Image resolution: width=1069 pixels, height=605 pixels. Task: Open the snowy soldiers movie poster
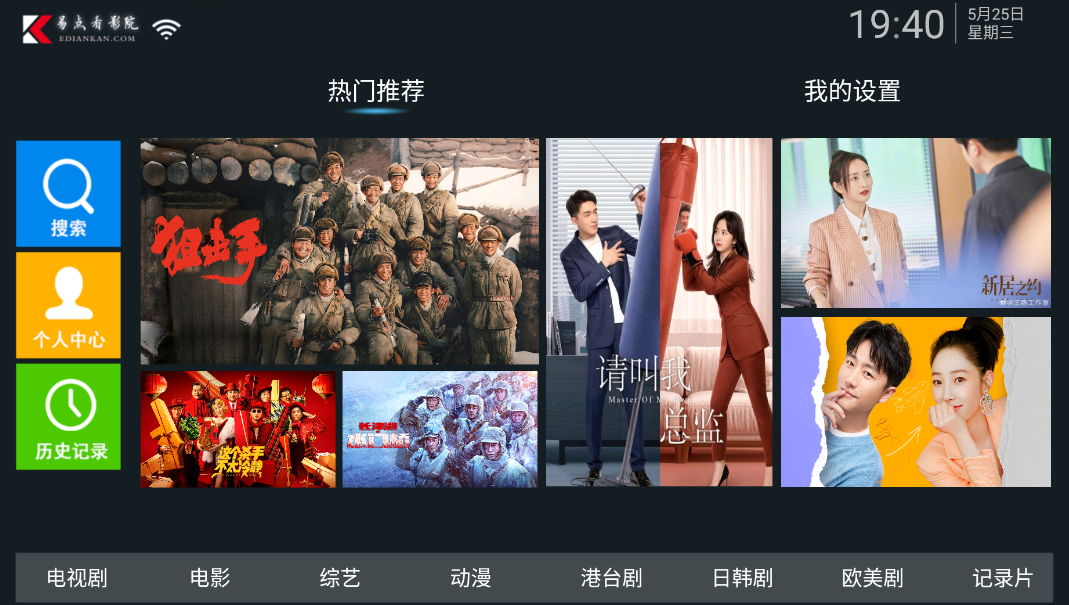click(x=440, y=429)
